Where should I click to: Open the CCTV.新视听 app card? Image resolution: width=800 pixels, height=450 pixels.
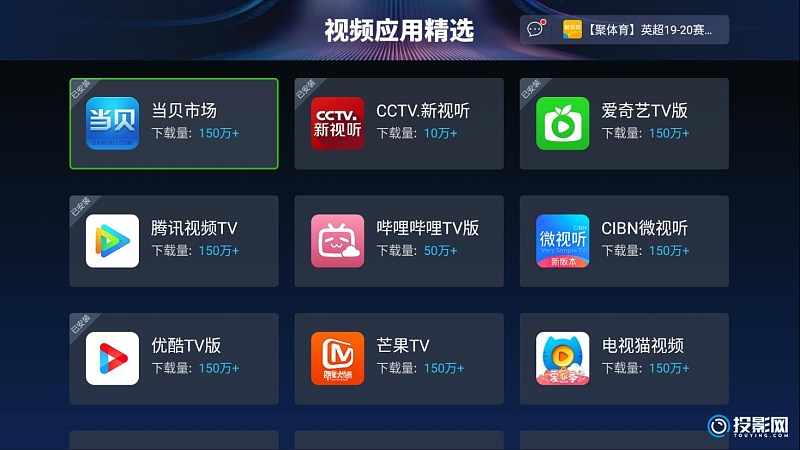point(399,124)
